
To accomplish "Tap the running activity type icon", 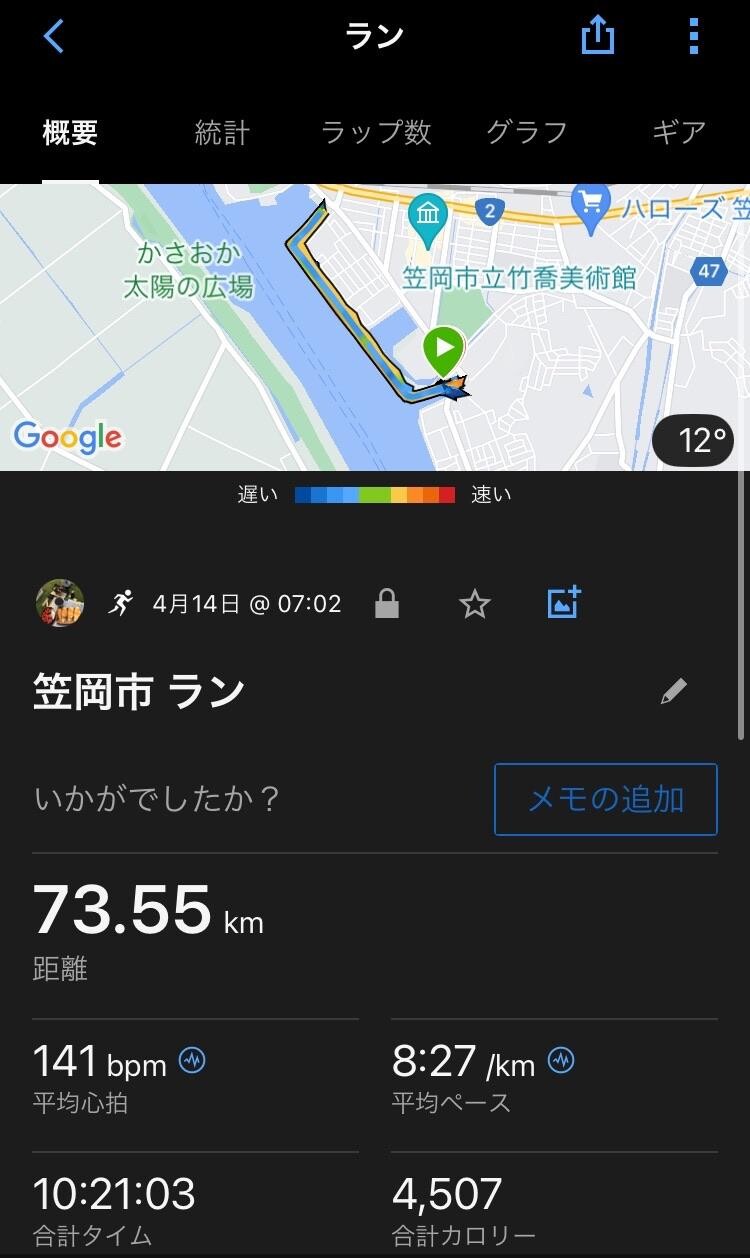I will pos(120,601).
